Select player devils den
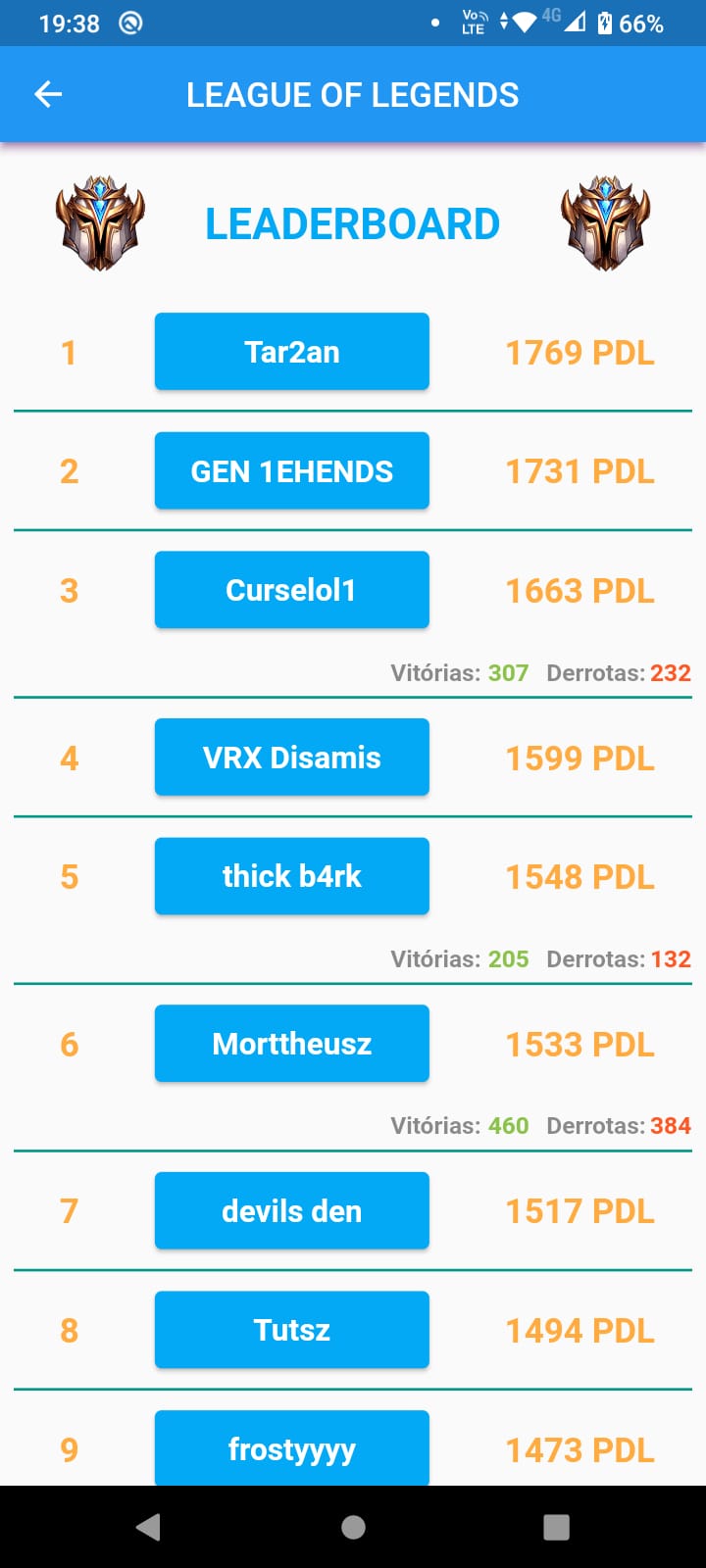706x1568 pixels. coord(291,1210)
